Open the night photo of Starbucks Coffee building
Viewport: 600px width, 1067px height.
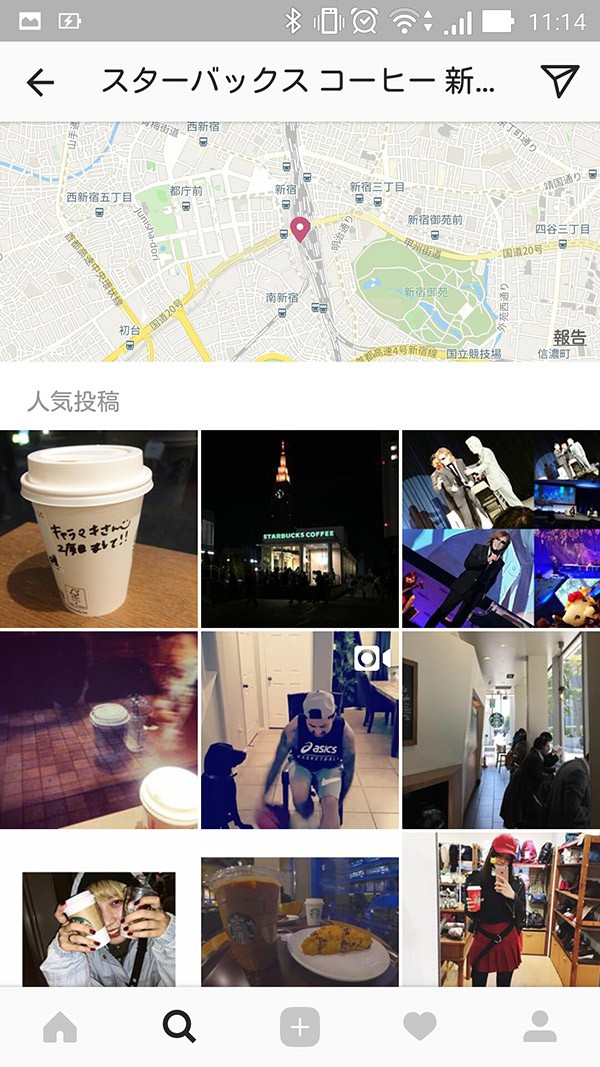click(x=300, y=529)
